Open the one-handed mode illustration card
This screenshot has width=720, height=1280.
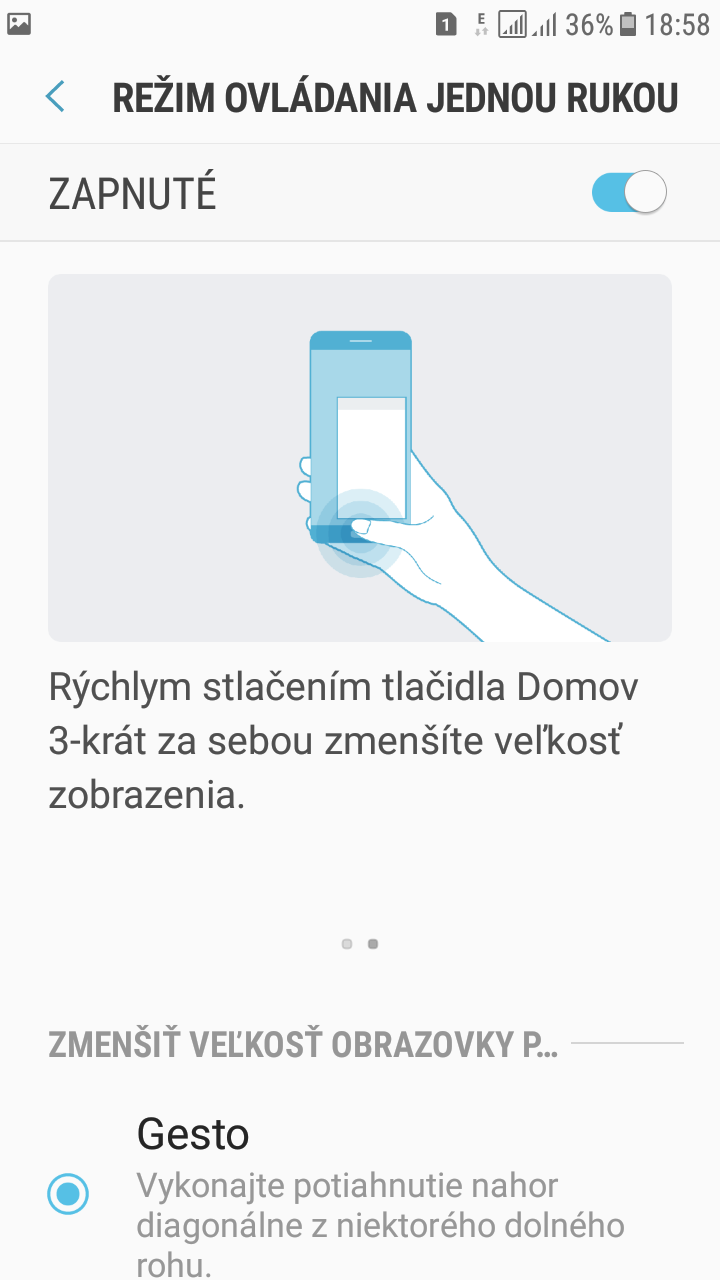[x=360, y=458]
